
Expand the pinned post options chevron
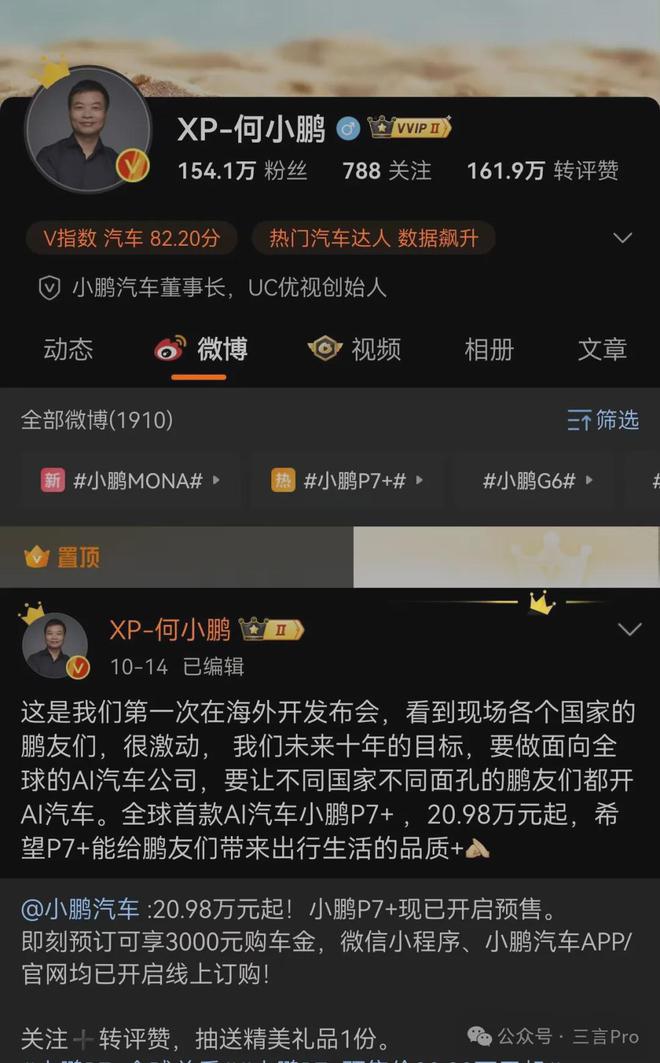tap(630, 629)
